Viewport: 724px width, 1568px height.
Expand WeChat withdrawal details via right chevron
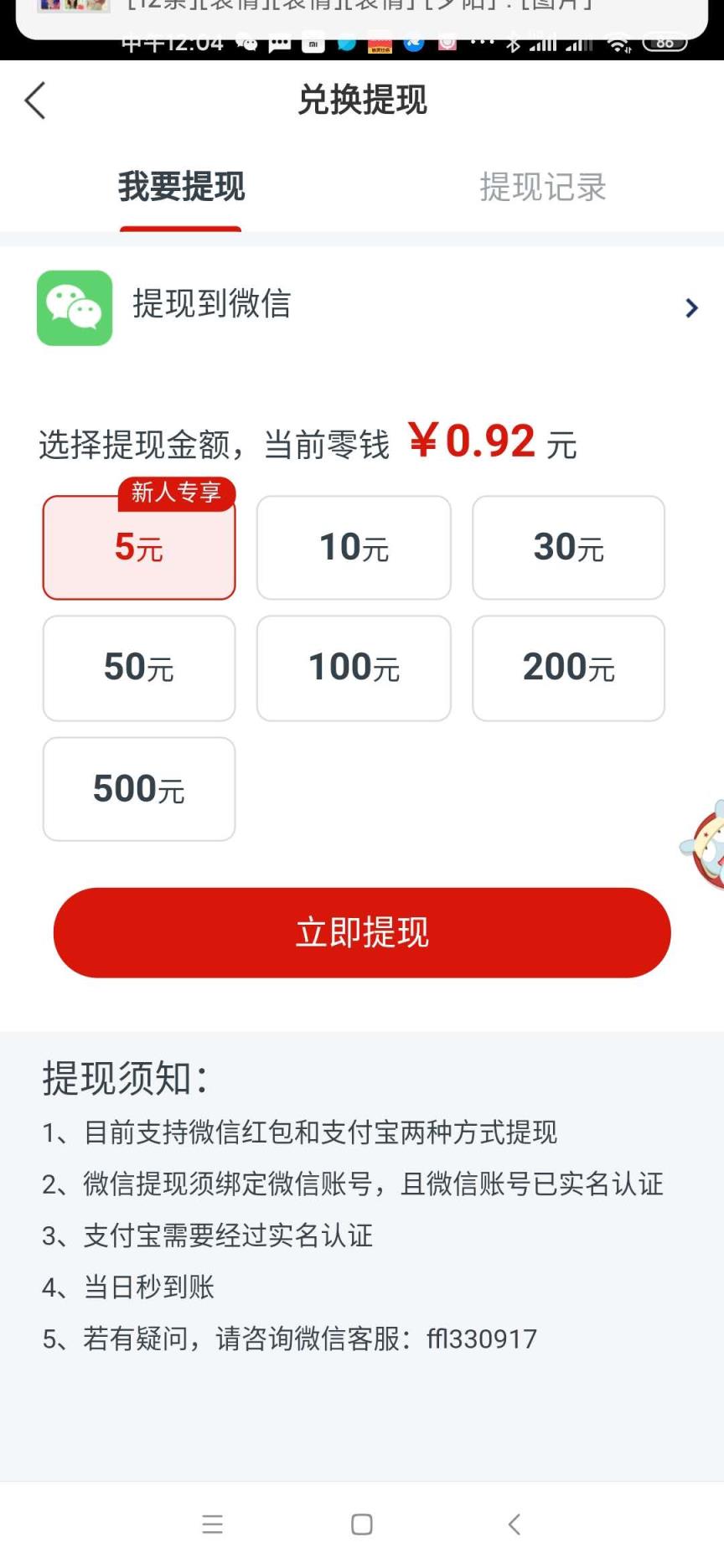click(691, 307)
